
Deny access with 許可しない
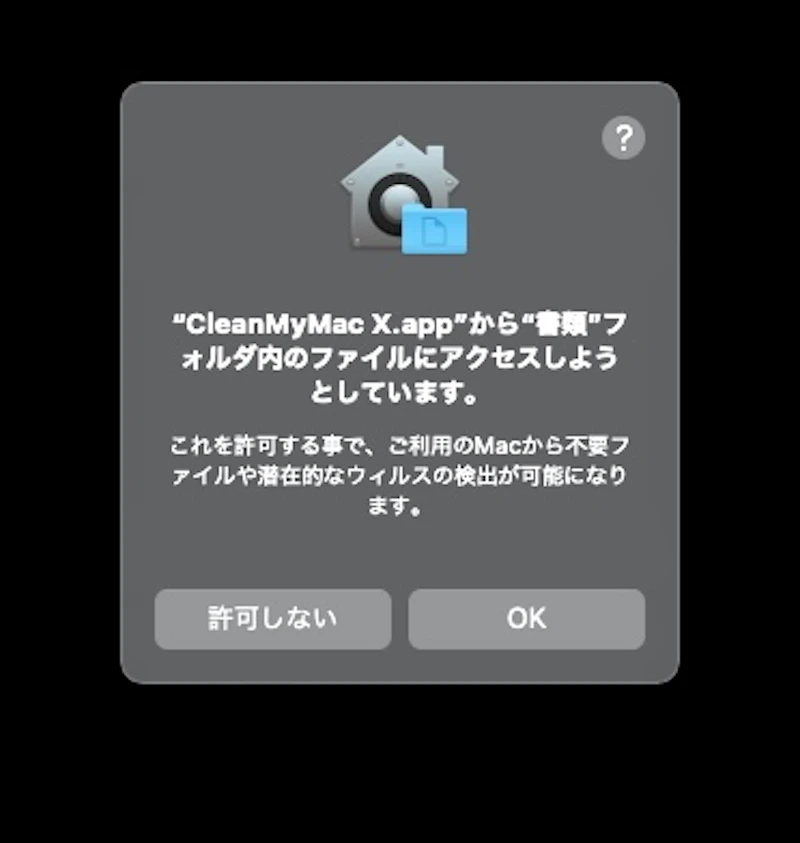[x=272, y=618]
